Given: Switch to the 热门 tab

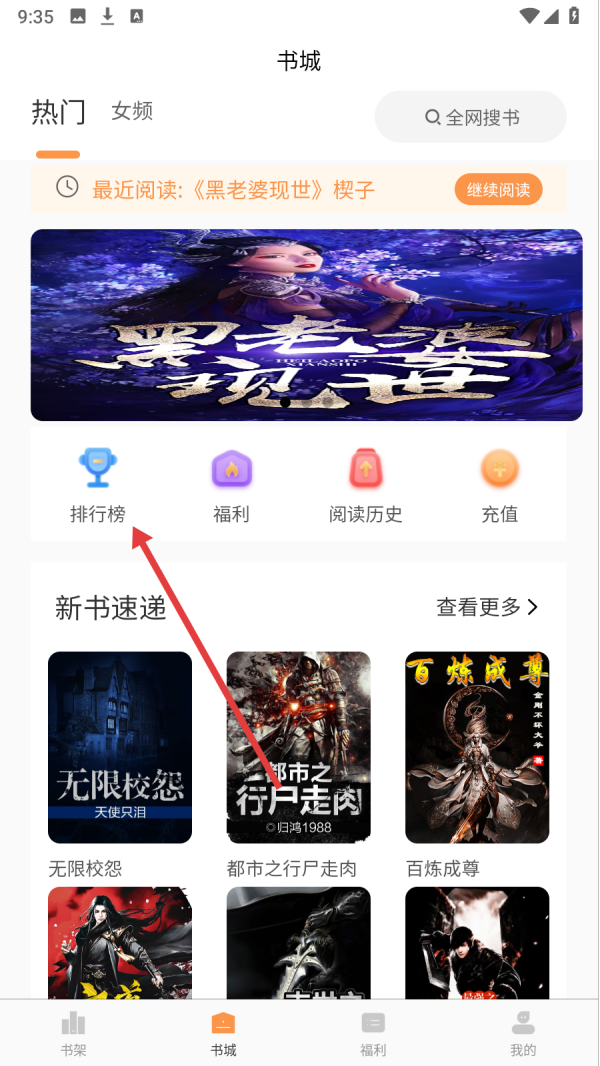Looking at the screenshot, I should tap(58, 112).
